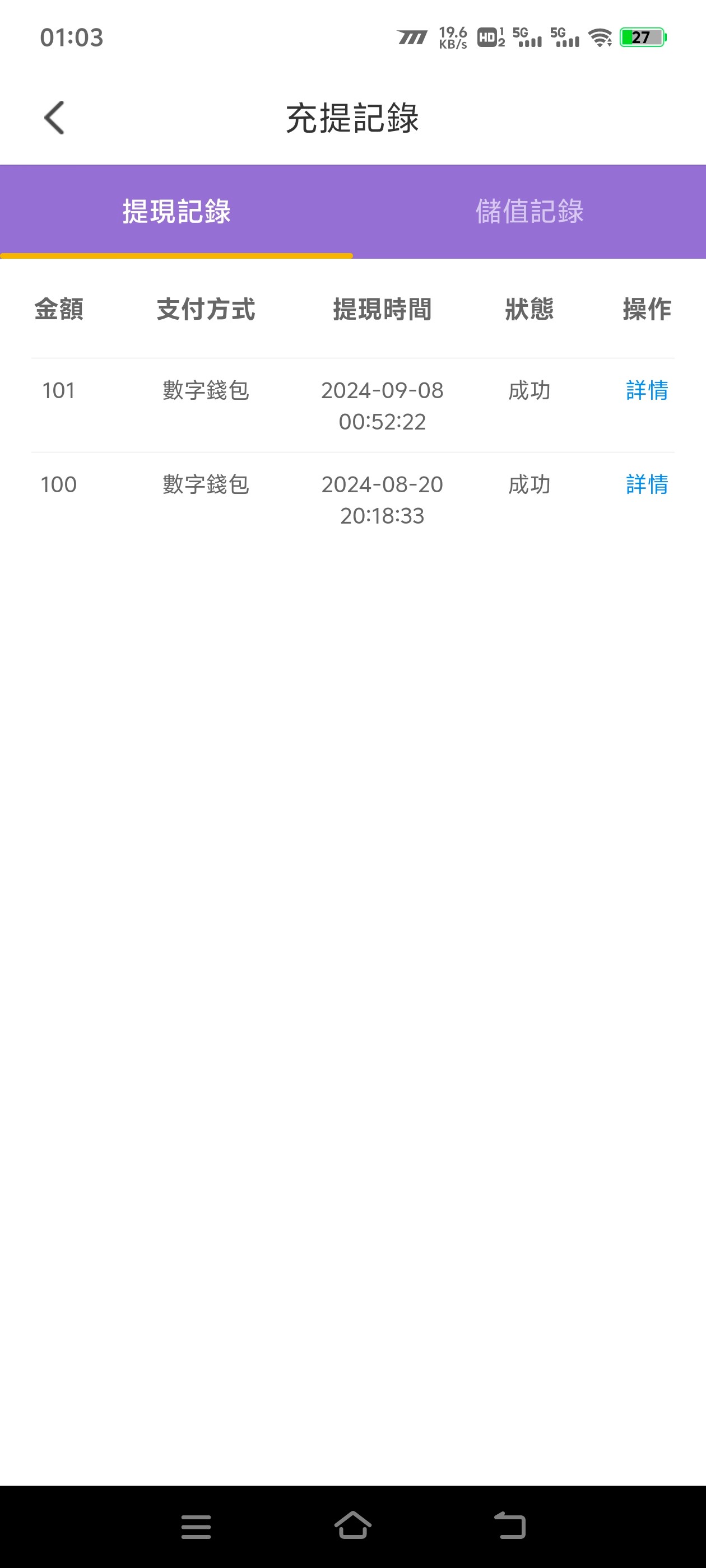
Task: Tap the system home button
Action: (x=352, y=1525)
